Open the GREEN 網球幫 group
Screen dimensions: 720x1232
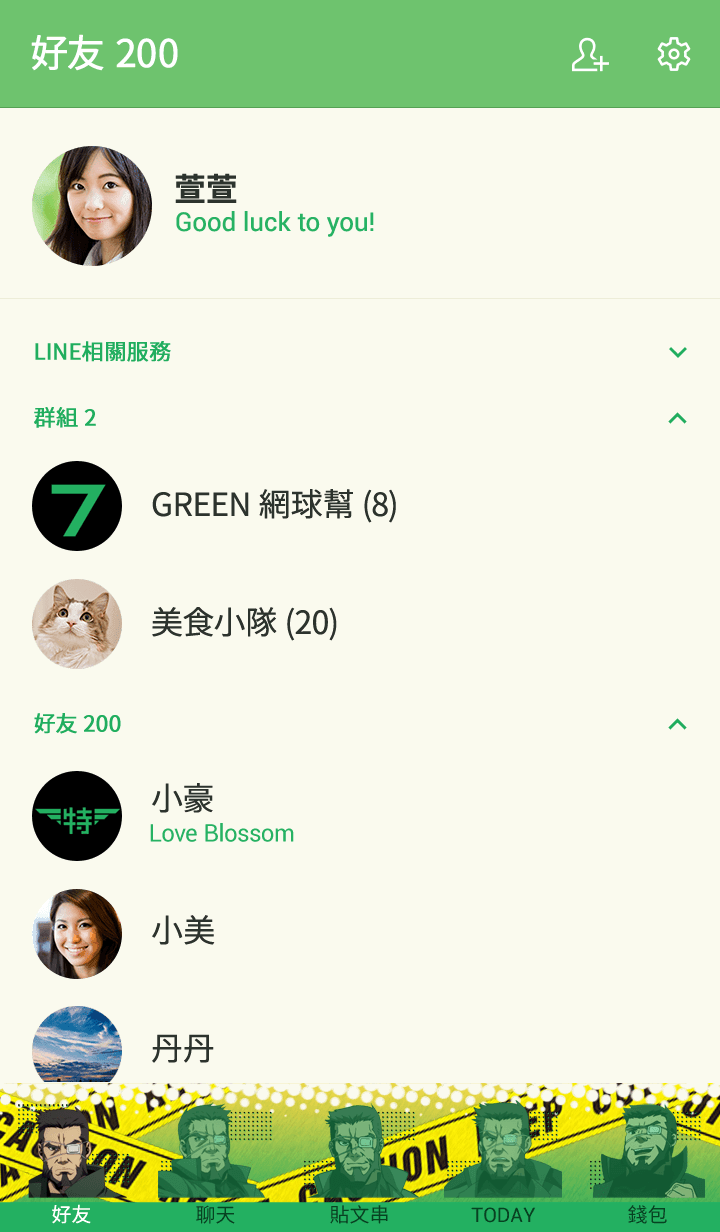(274, 506)
